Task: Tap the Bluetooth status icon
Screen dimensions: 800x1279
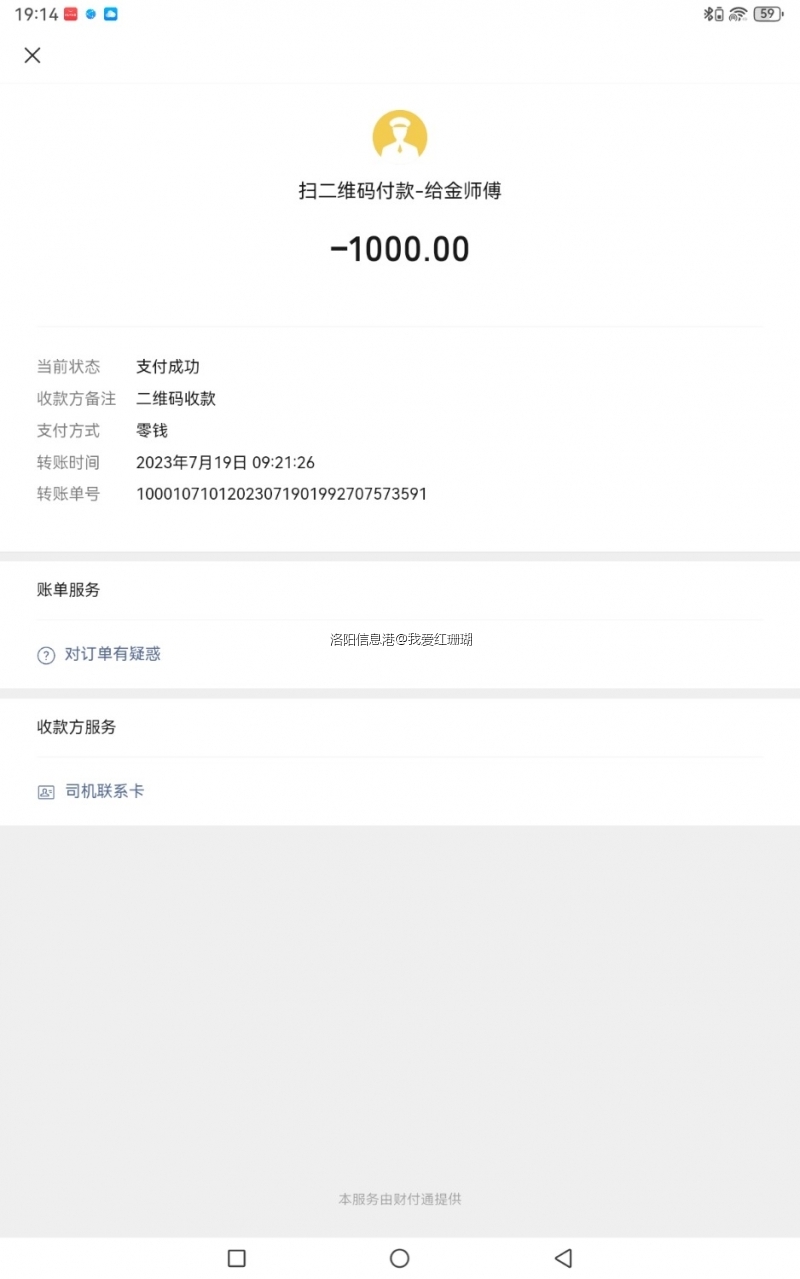Action: (709, 14)
